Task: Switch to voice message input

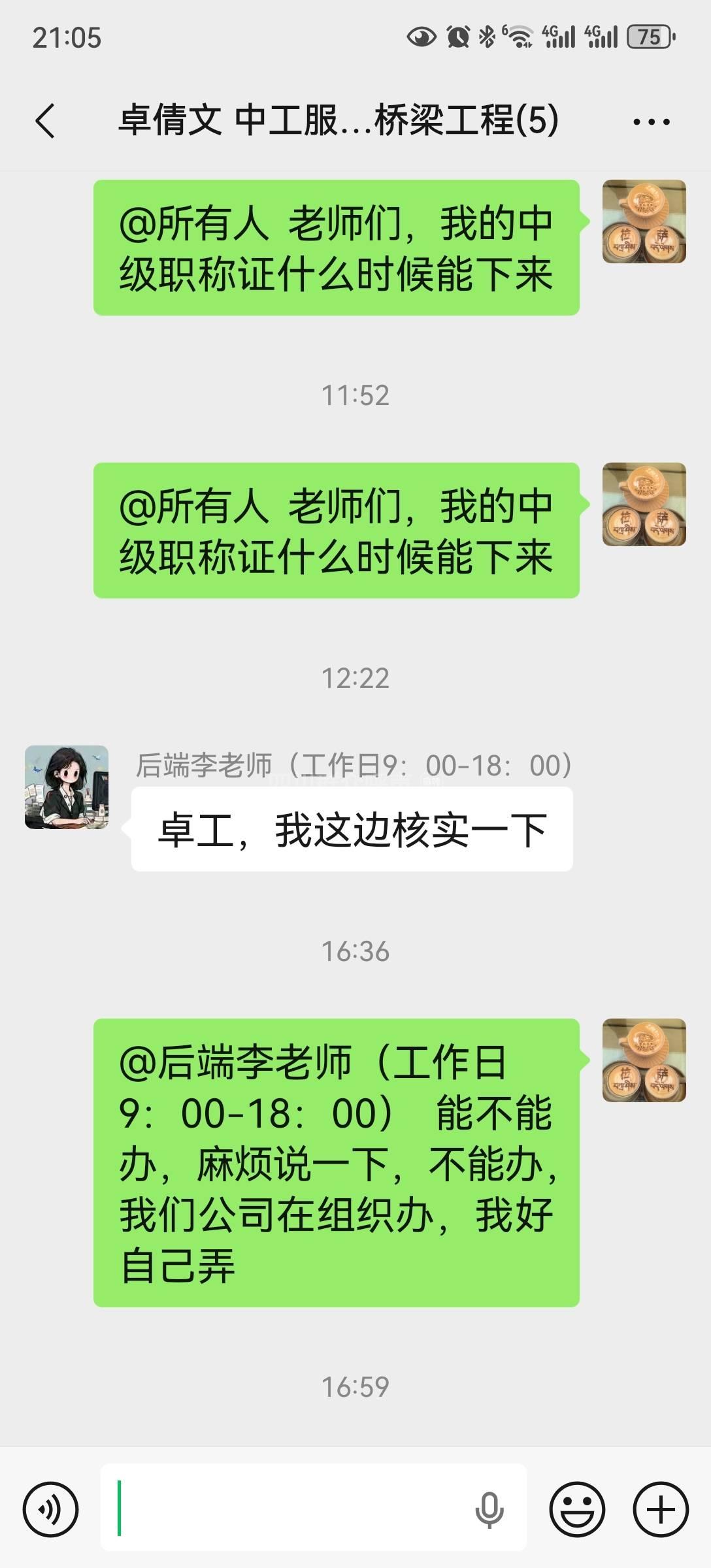Action: click(51, 1509)
